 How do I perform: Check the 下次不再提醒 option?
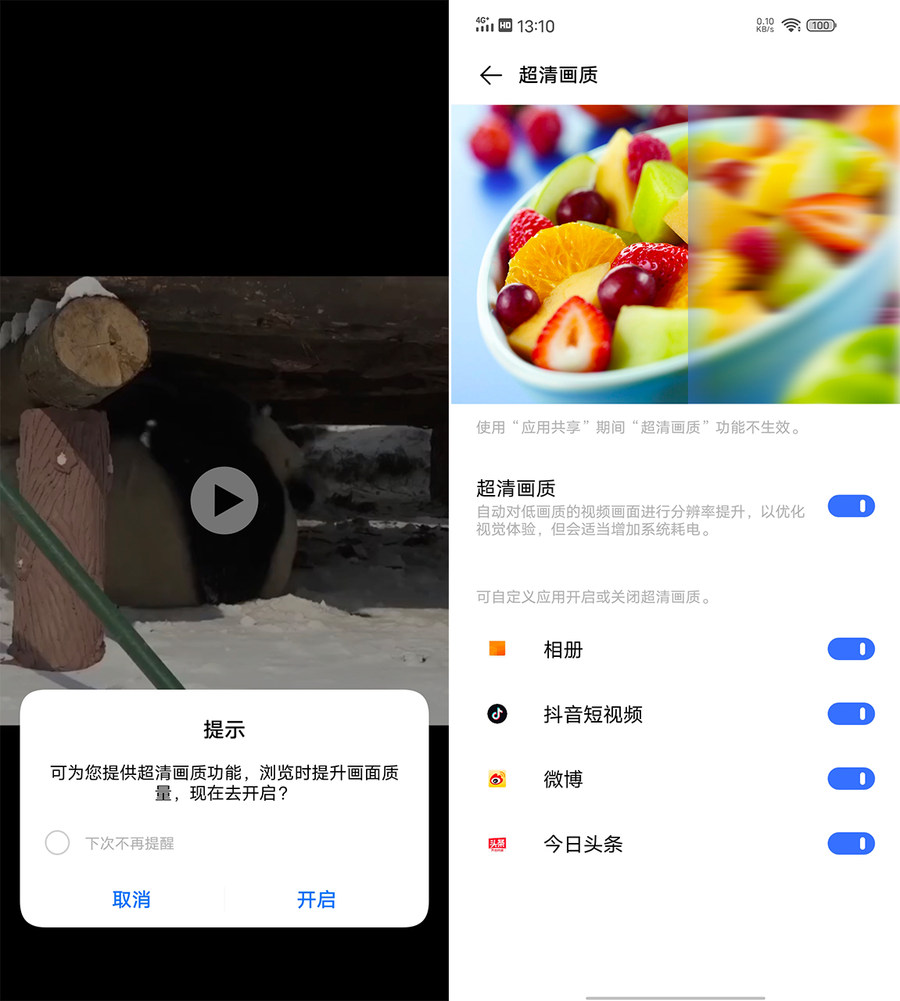[x=58, y=843]
